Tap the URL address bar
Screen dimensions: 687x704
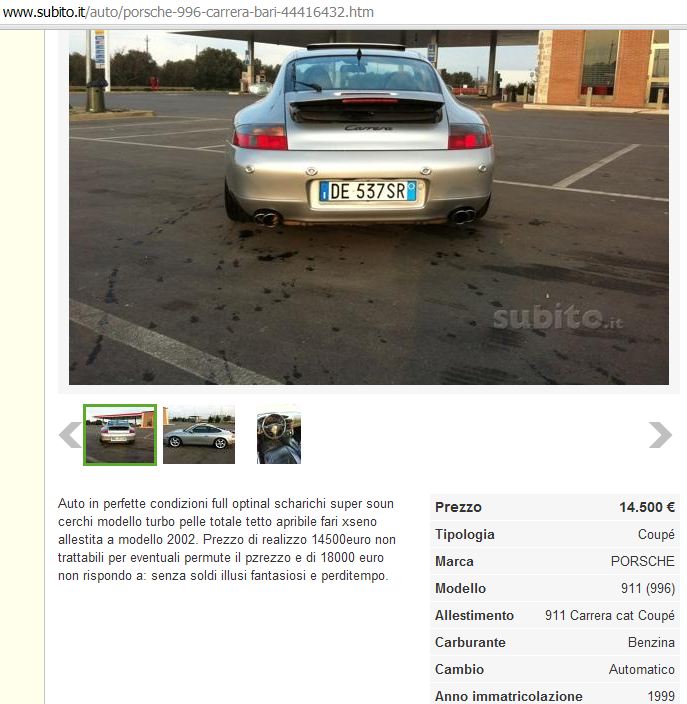[190, 11]
